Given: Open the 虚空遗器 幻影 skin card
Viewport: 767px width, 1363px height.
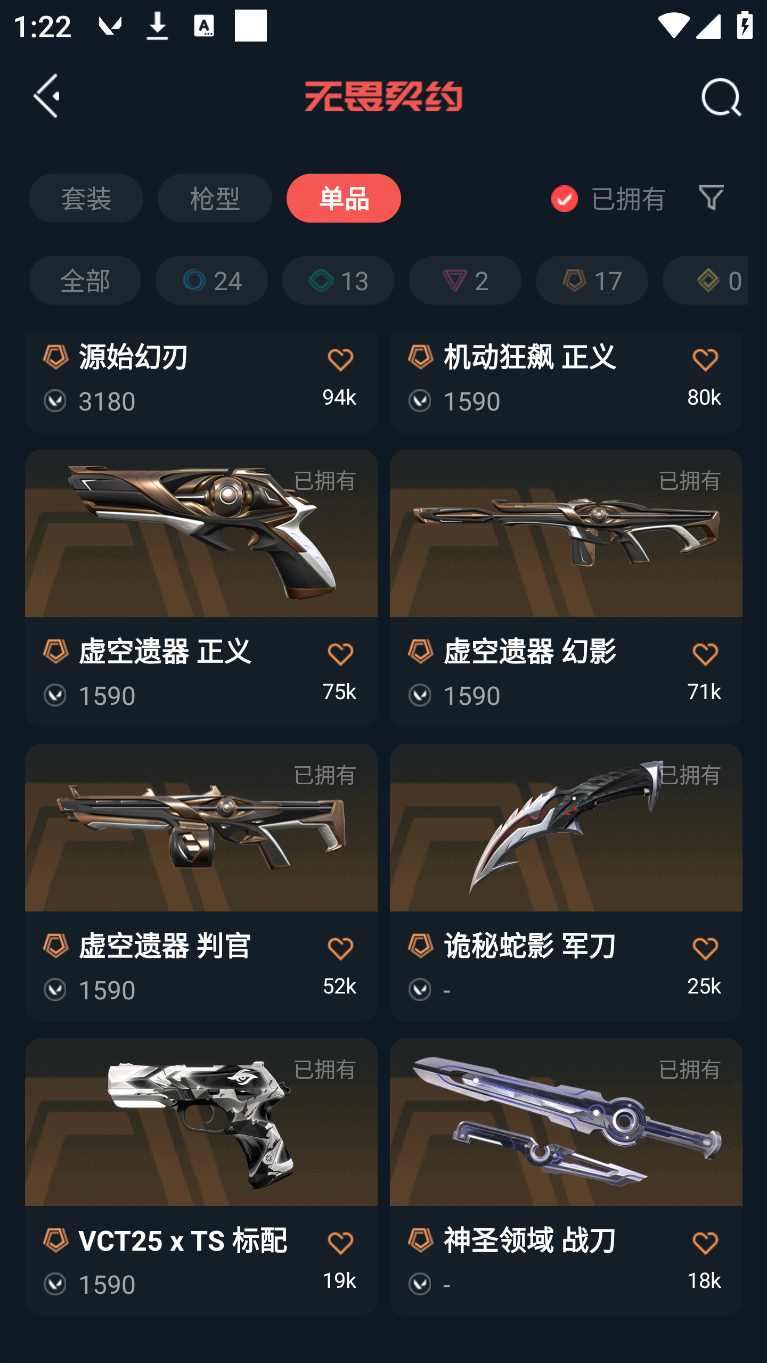Looking at the screenshot, I should coord(566,560).
